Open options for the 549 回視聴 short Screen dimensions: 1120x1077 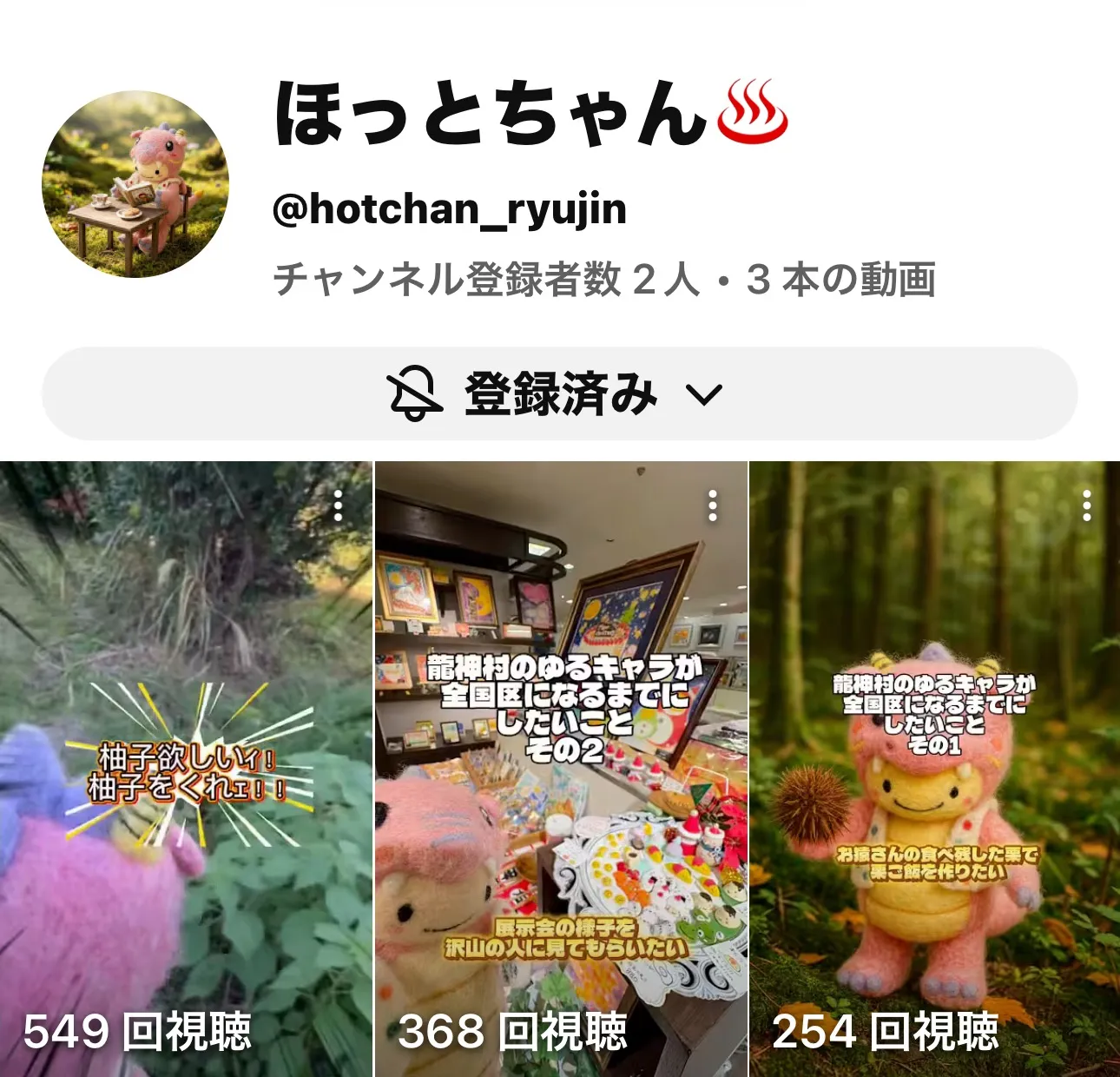tap(339, 505)
